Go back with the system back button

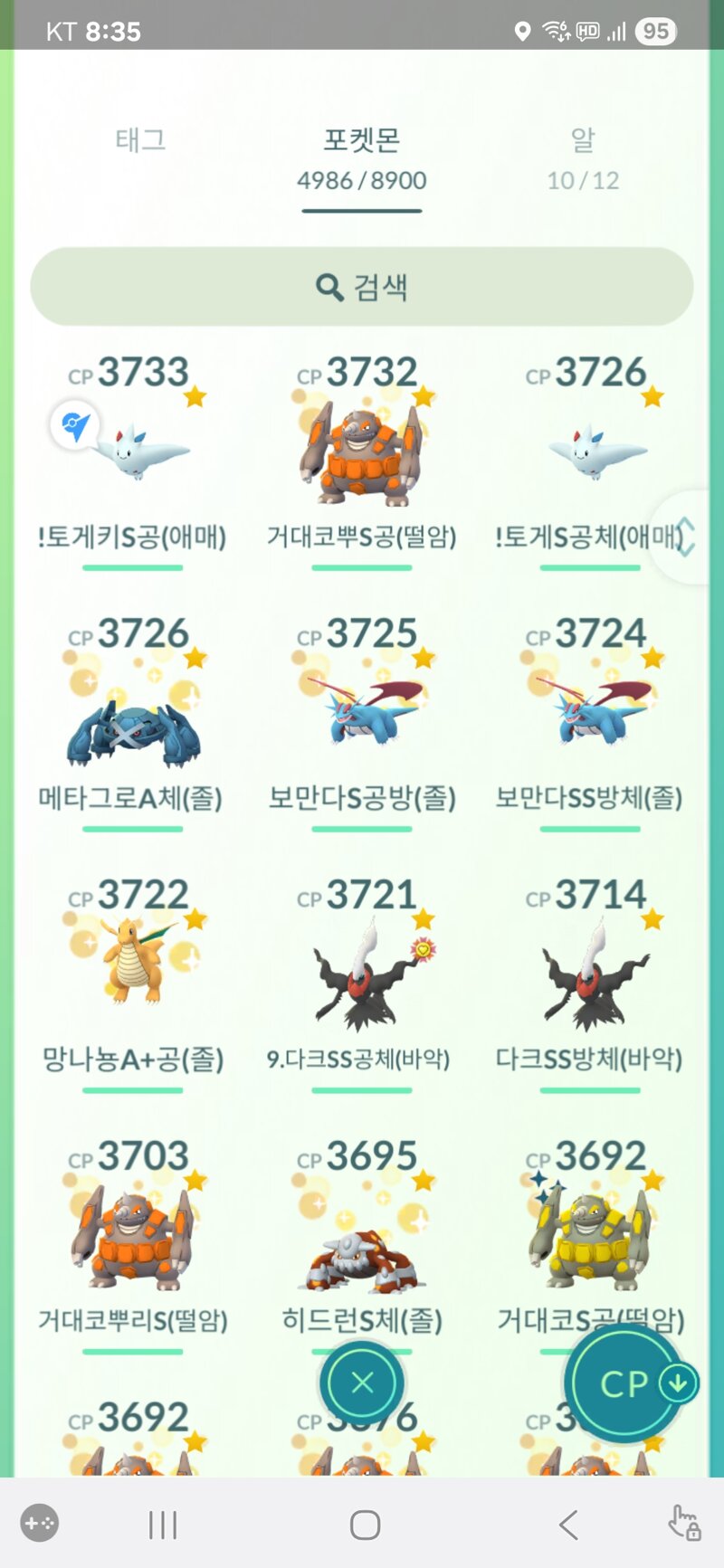pos(568,1525)
